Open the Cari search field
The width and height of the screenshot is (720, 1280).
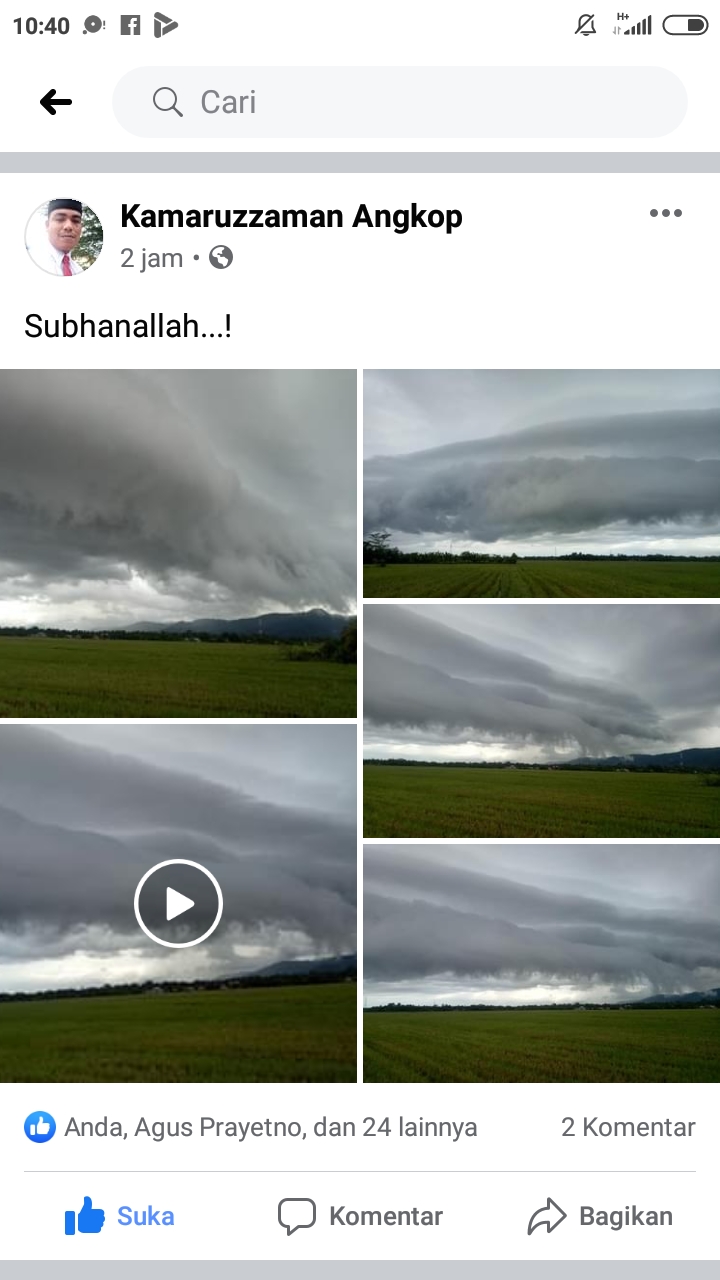click(x=400, y=102)
